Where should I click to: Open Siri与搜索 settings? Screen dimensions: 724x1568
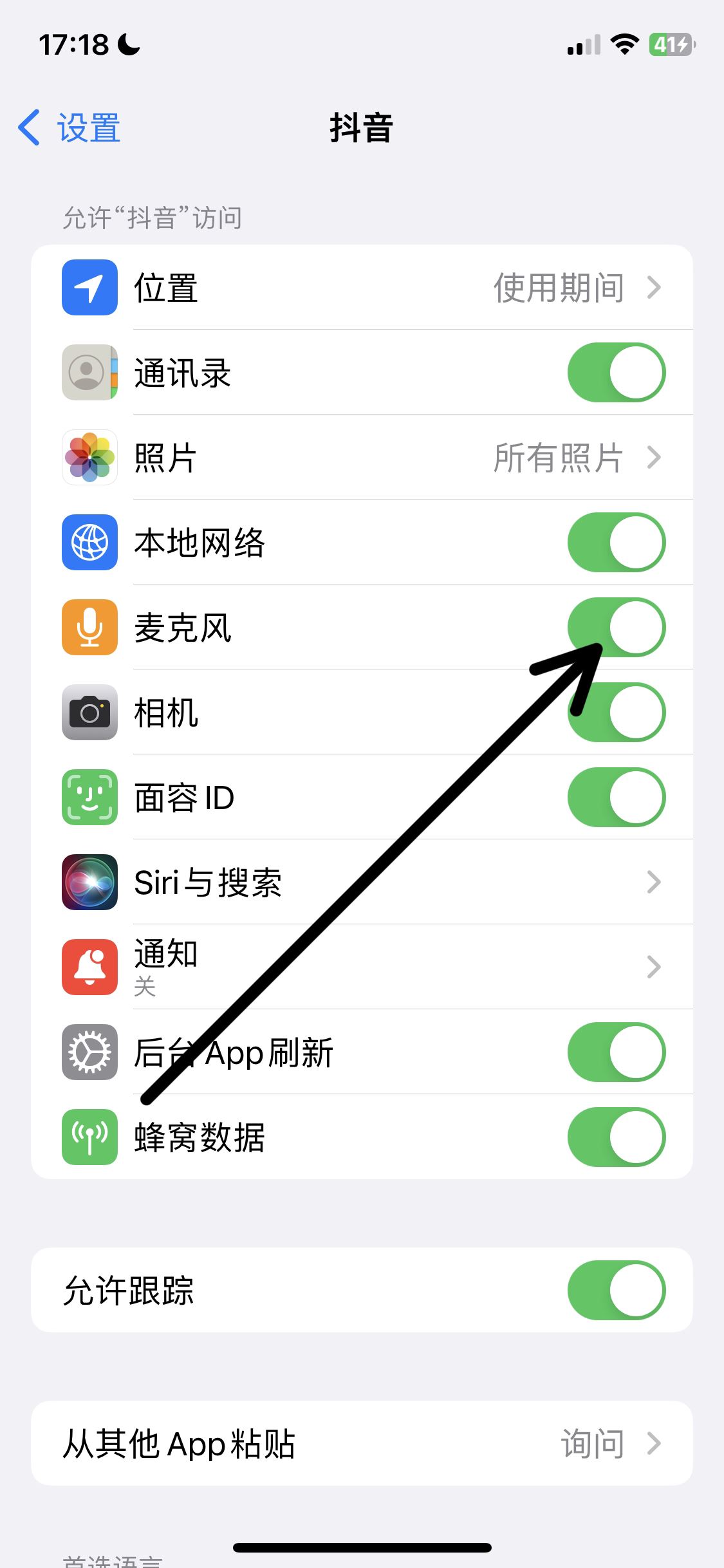pos(386,882)
